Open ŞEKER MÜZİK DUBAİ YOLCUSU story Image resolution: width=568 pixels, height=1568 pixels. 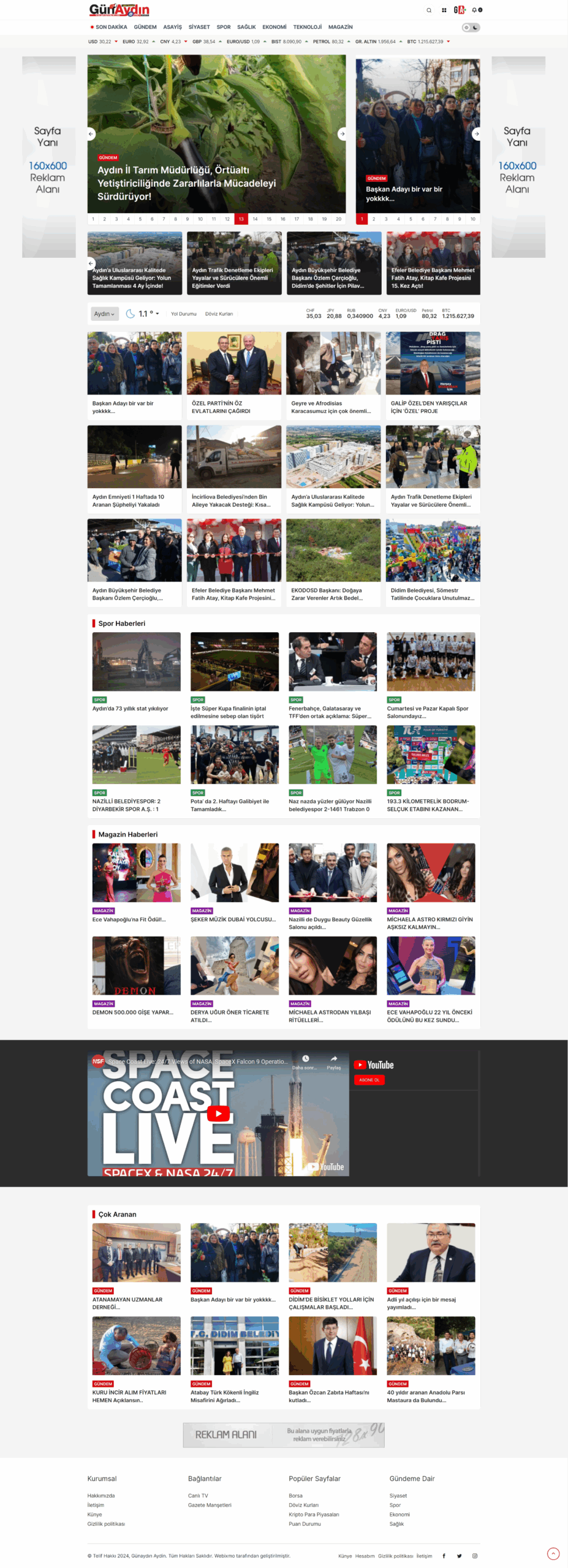pyautogui.click(x=233, y=919)
